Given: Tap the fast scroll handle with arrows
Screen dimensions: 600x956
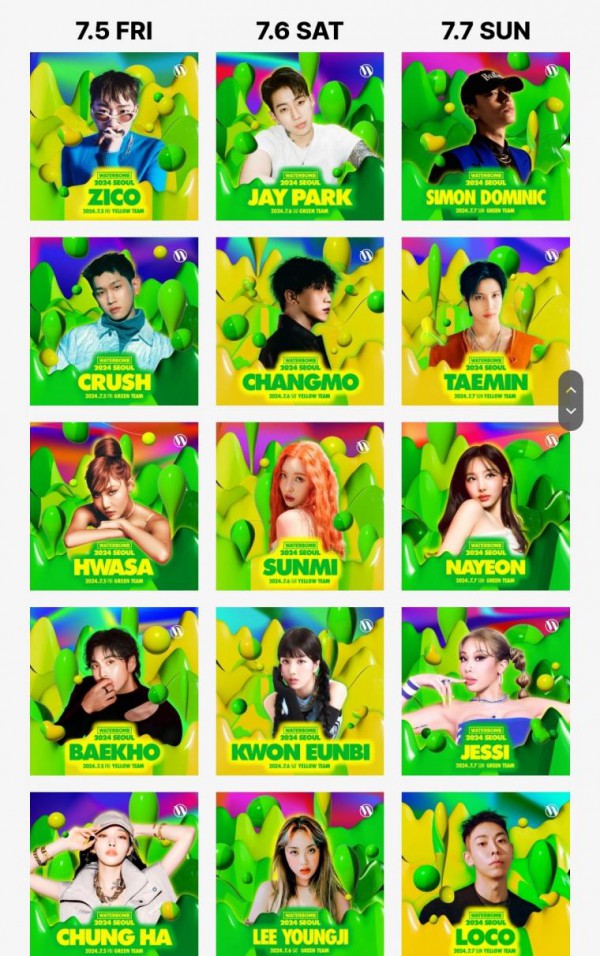Looking at the screenshot, I should [570, 400].
